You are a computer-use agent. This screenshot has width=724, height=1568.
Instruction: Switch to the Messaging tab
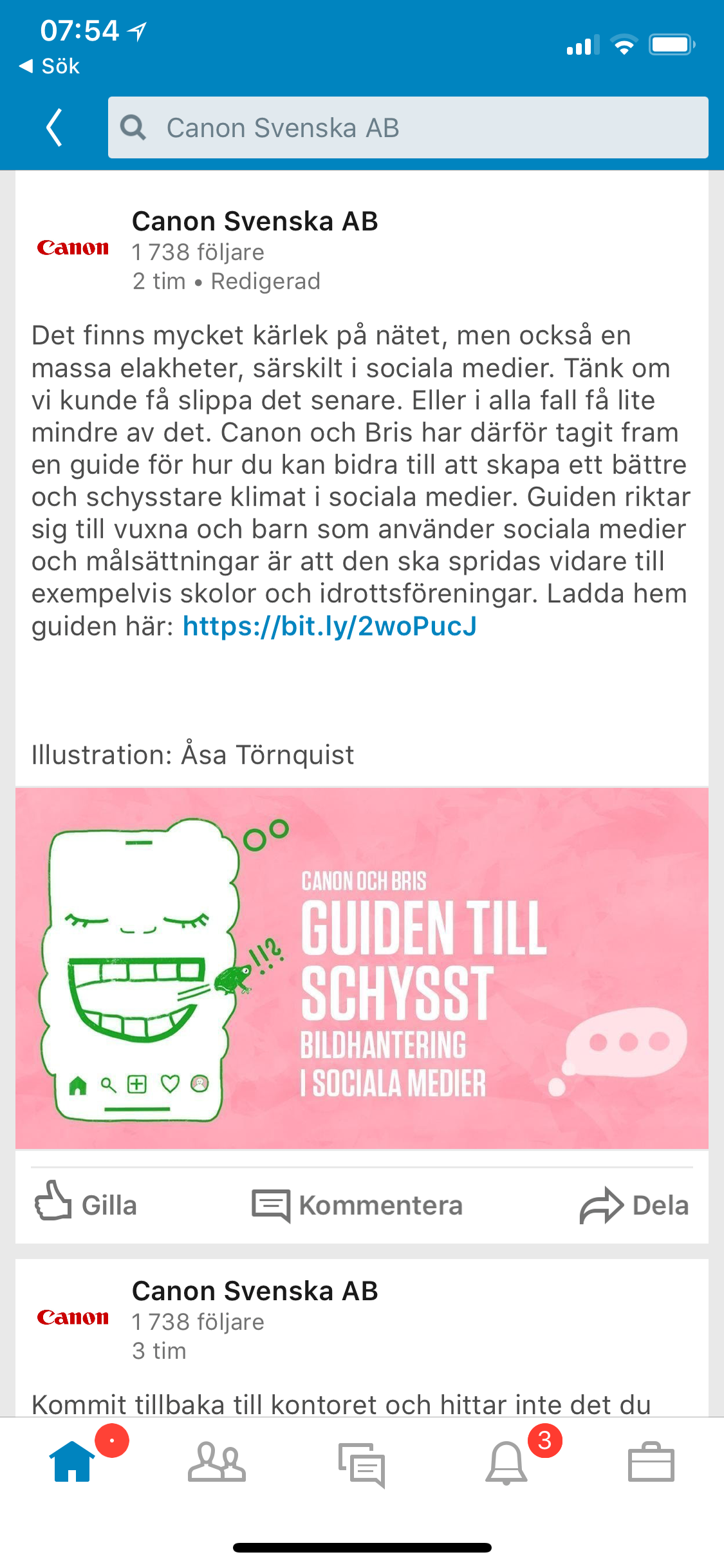pyautogui.click(x=362, y=1463)
